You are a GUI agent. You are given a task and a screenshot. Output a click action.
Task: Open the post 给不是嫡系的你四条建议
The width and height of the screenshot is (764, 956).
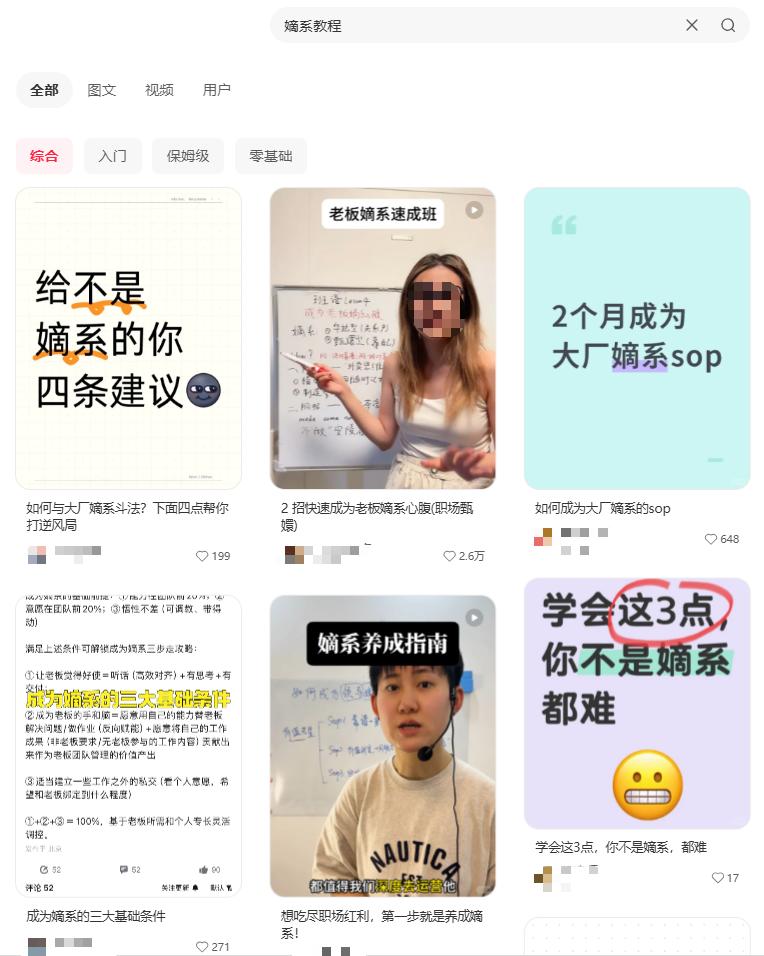pos(128,338)
